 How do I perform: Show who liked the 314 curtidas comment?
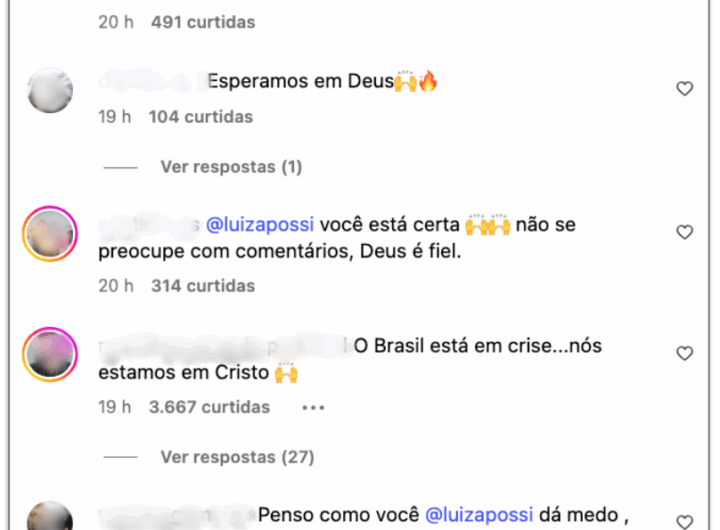(x=203, y=286)
